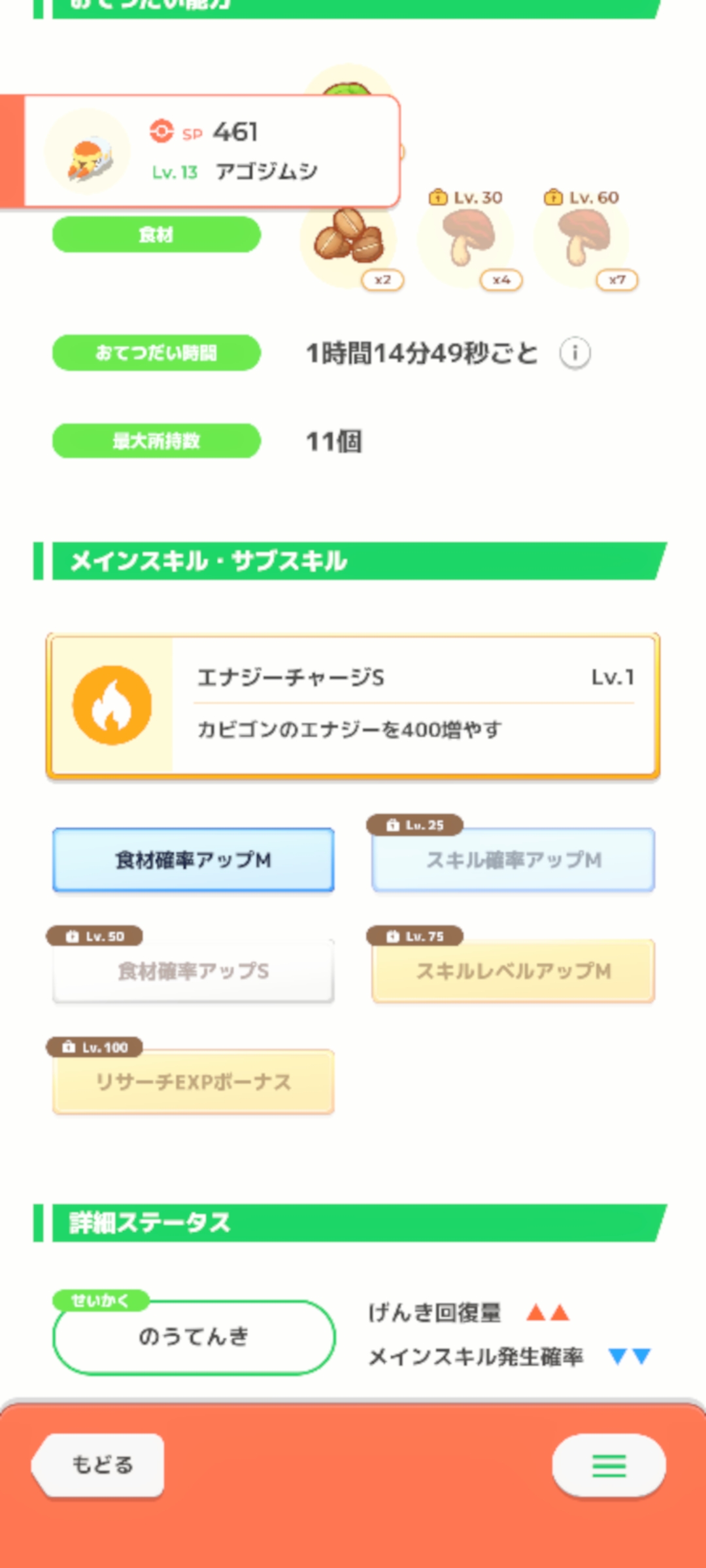Tap the のうてんき nature button
706x1568 pixels.
[193, 1337]
